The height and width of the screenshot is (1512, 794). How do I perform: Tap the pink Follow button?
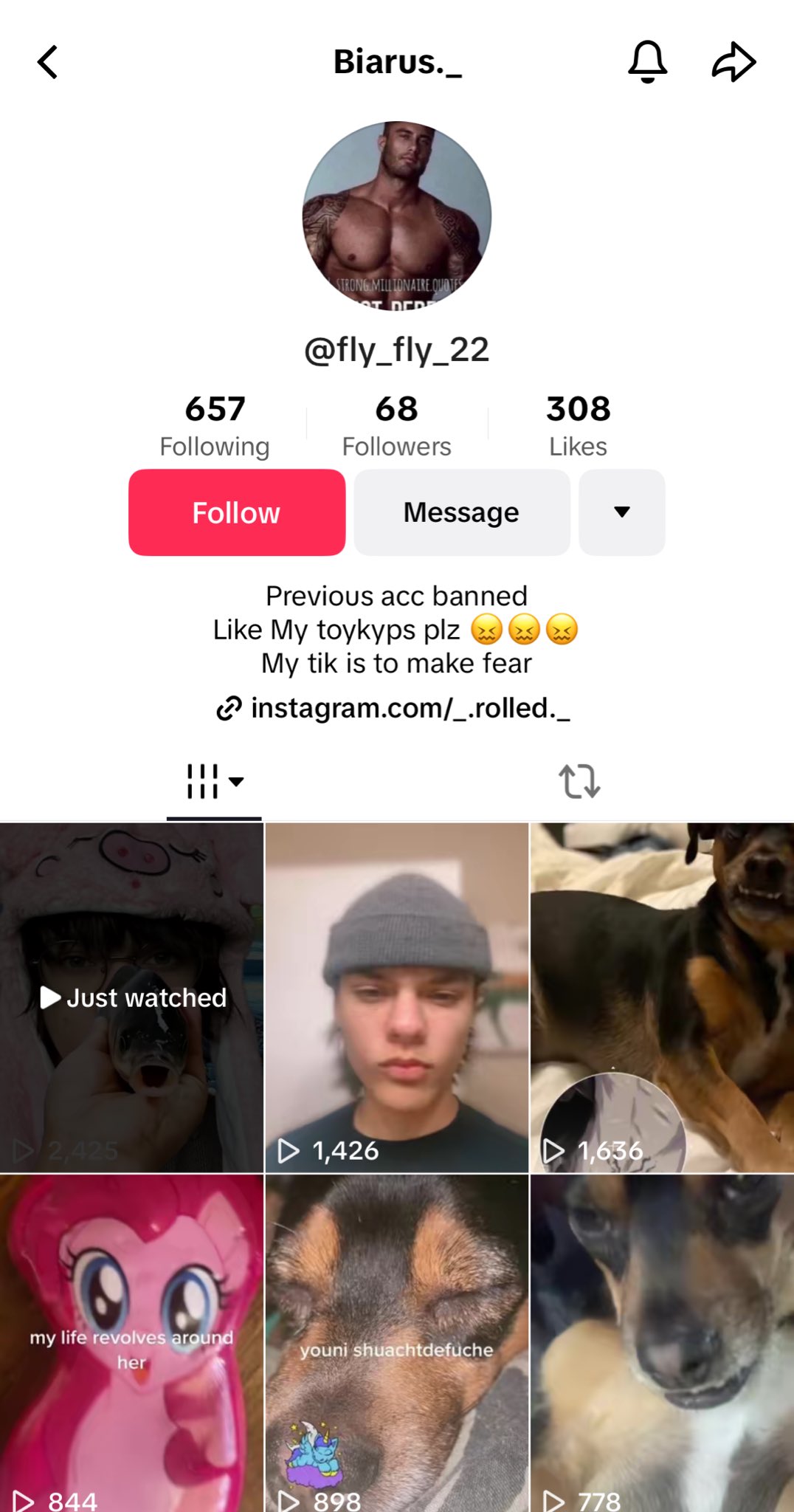tap(237, 512)
